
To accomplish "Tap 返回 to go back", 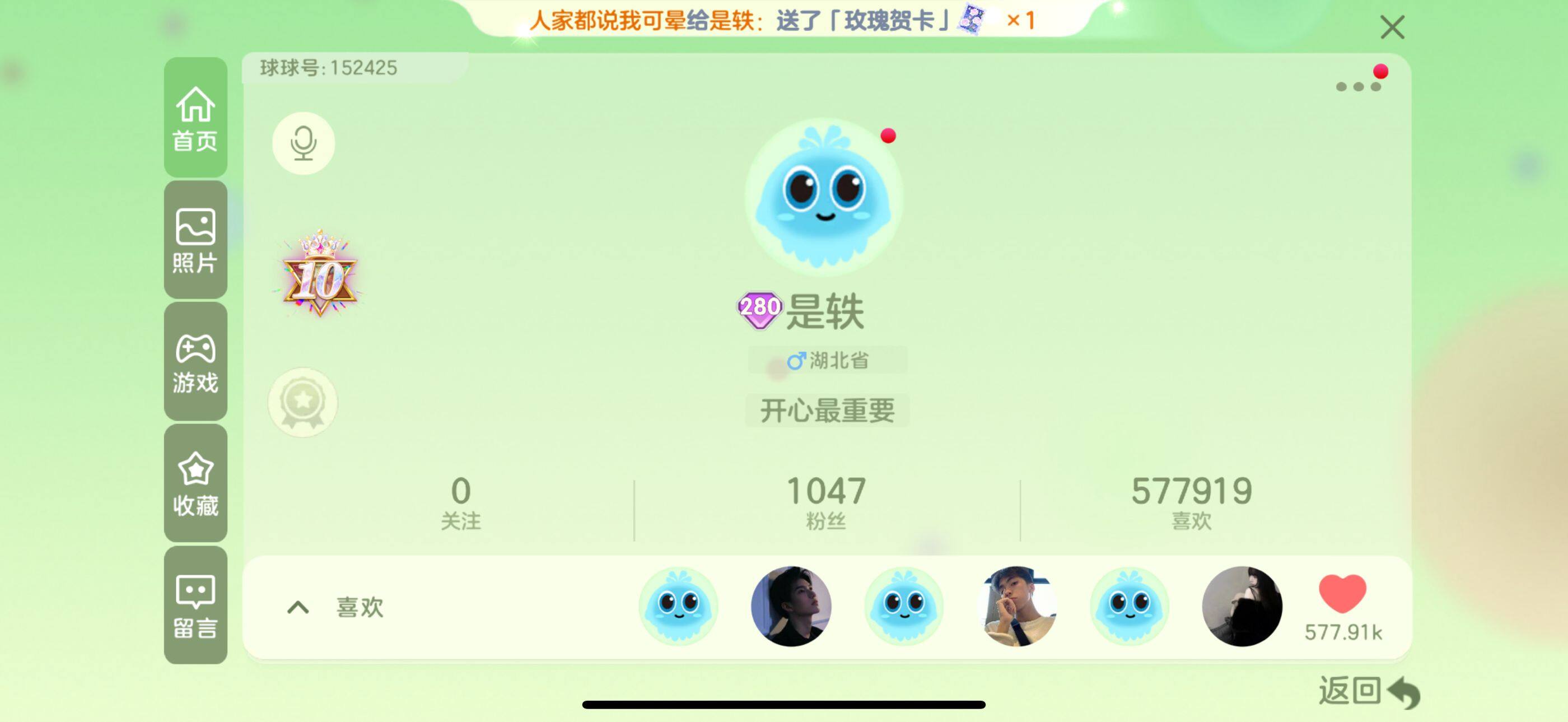I will (x=1368, y=692).
